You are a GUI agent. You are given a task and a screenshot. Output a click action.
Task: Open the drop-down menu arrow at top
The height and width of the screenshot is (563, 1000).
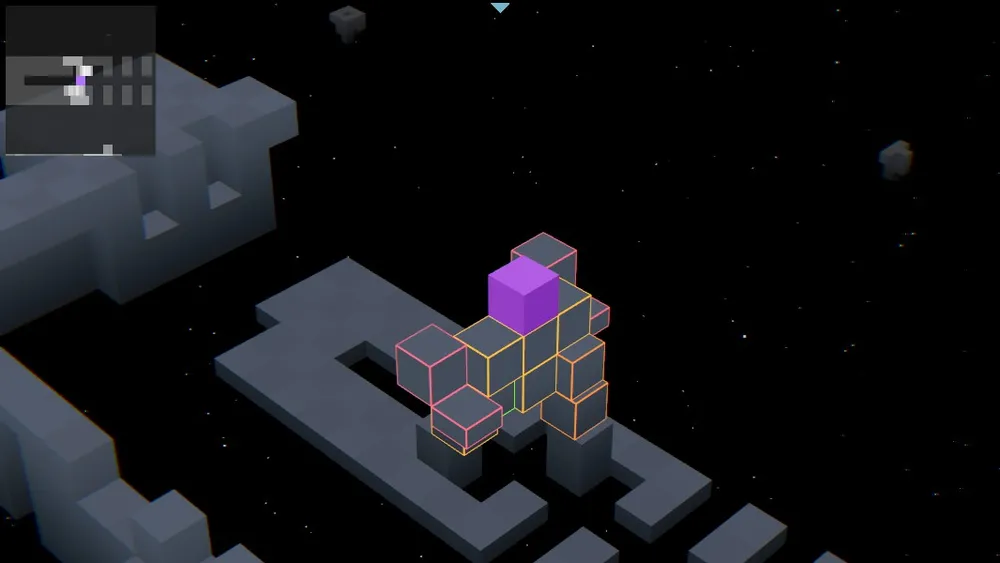pos(500,7)
